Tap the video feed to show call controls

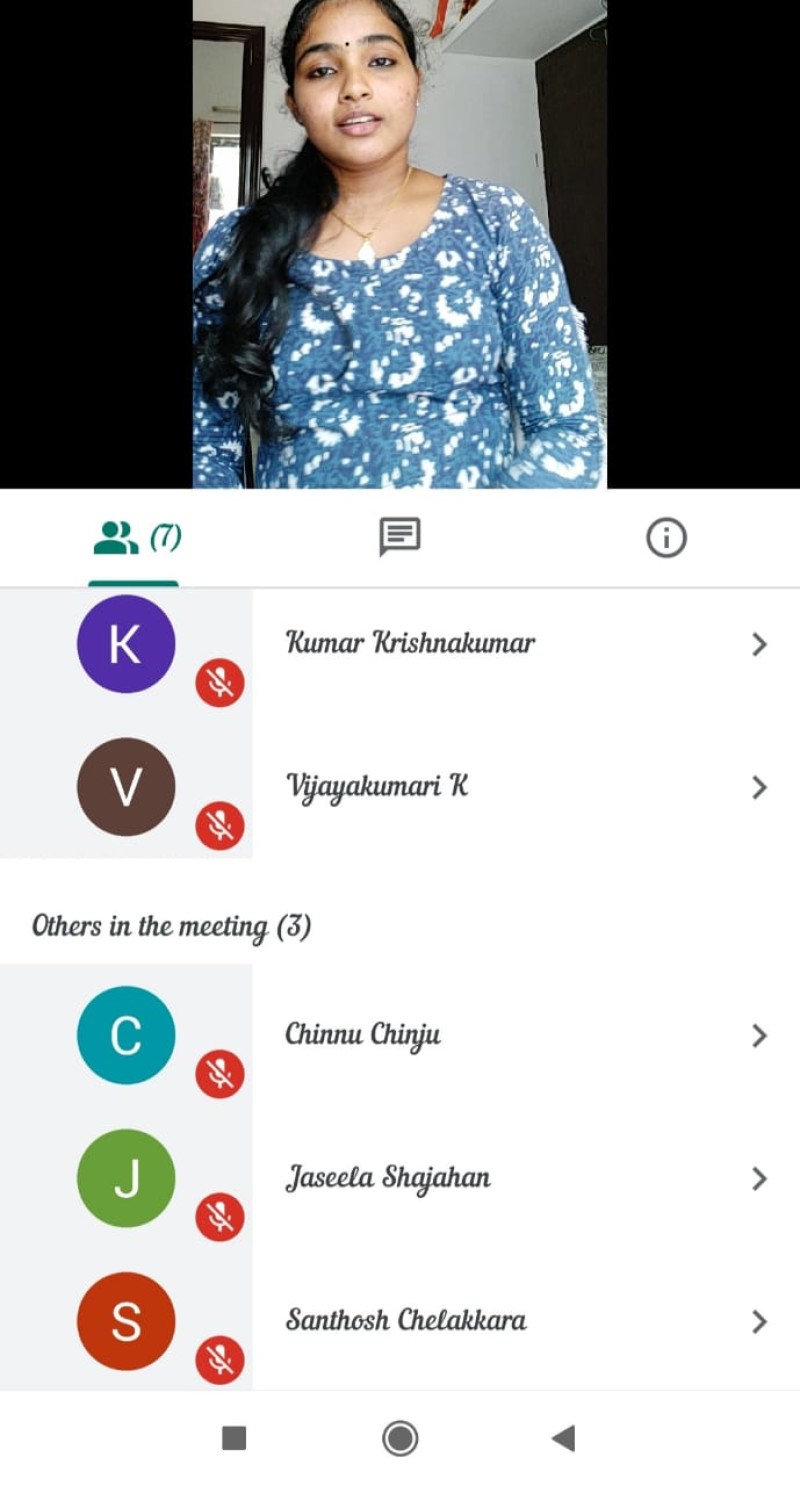point(399,244)
